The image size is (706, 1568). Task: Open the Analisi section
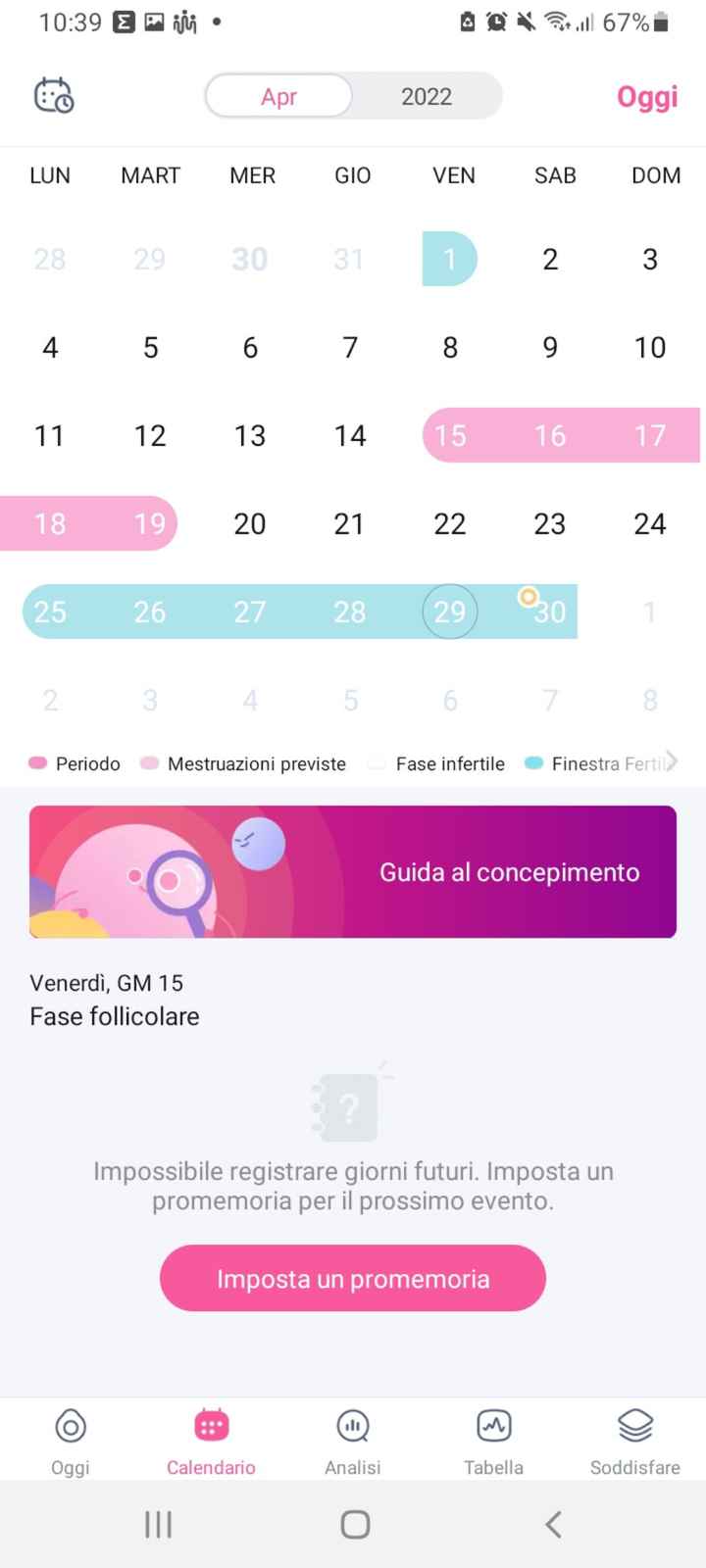(x=352, y=1439)
